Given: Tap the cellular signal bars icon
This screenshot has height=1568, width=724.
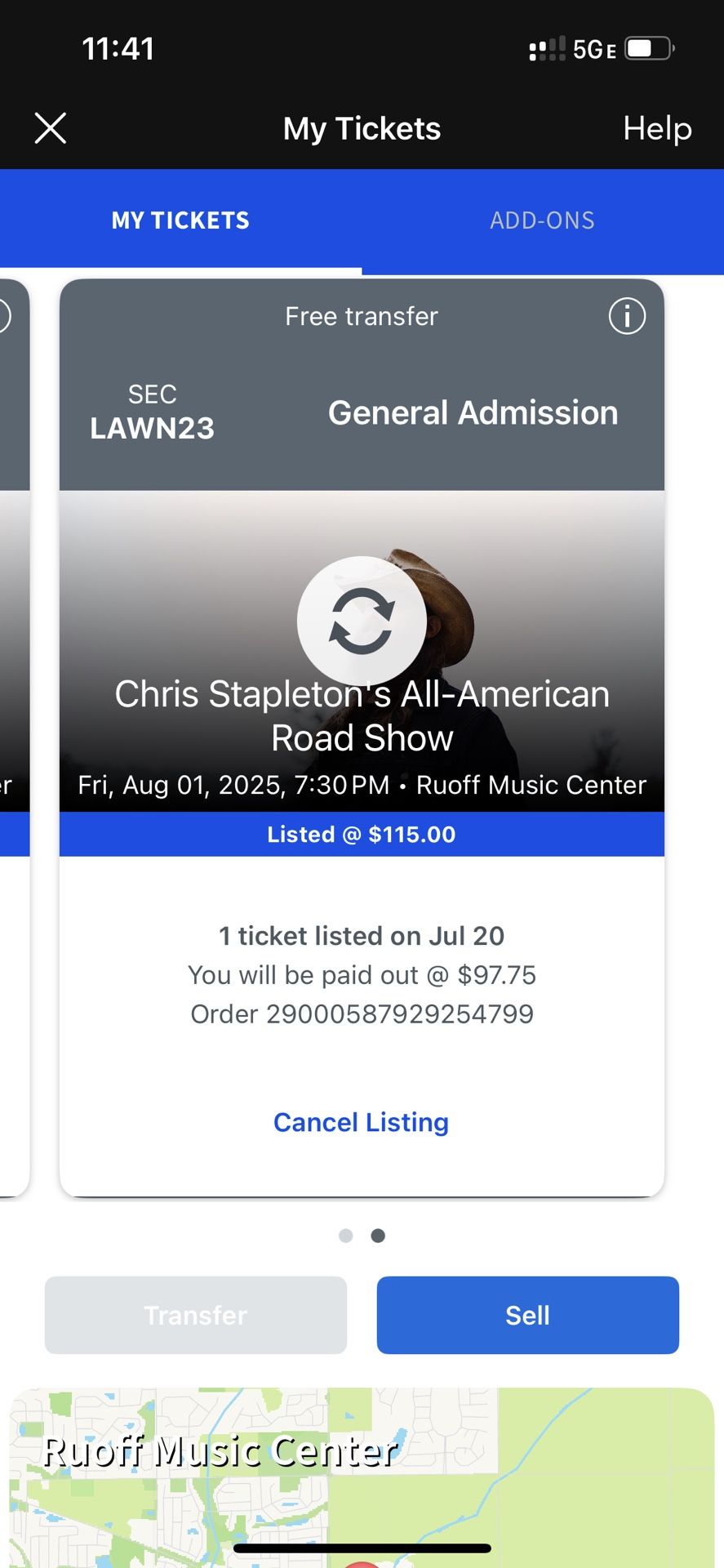Looking at the screenshot, I should click(548, 47).
